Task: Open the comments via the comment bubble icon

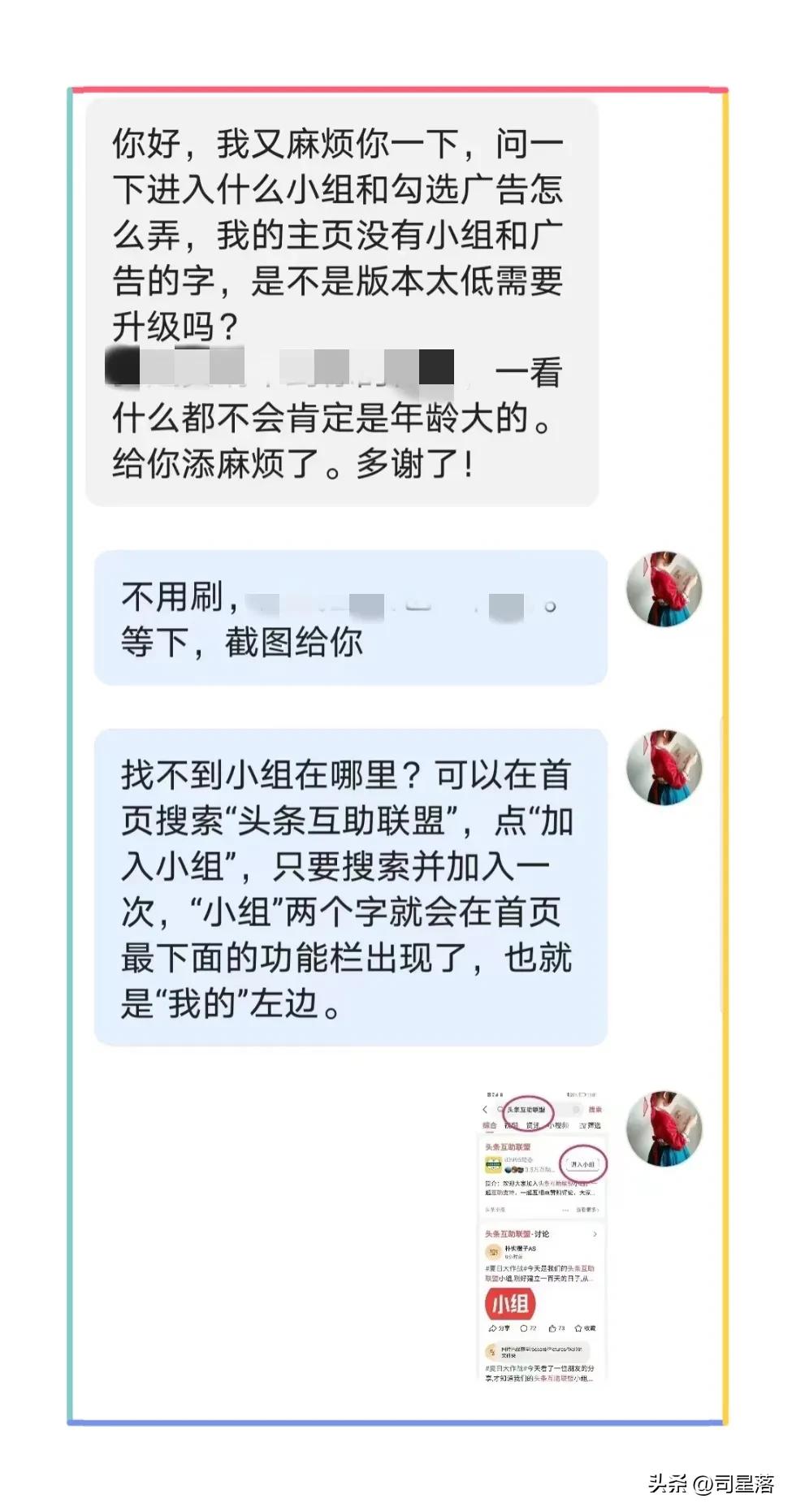Action: point(524,1327)
